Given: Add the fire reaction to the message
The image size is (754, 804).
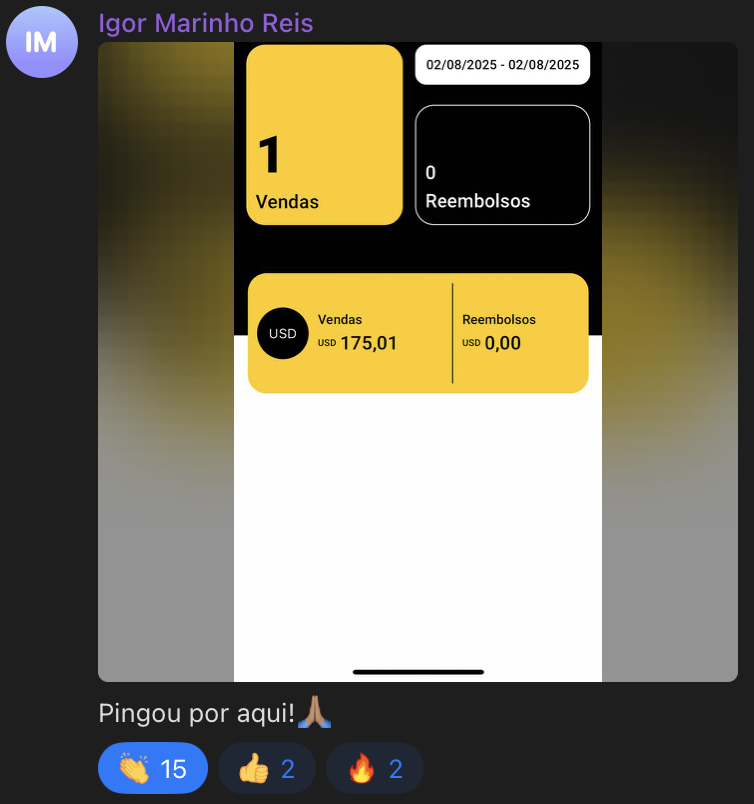Looking at the screenshot, I should point(374,768).
